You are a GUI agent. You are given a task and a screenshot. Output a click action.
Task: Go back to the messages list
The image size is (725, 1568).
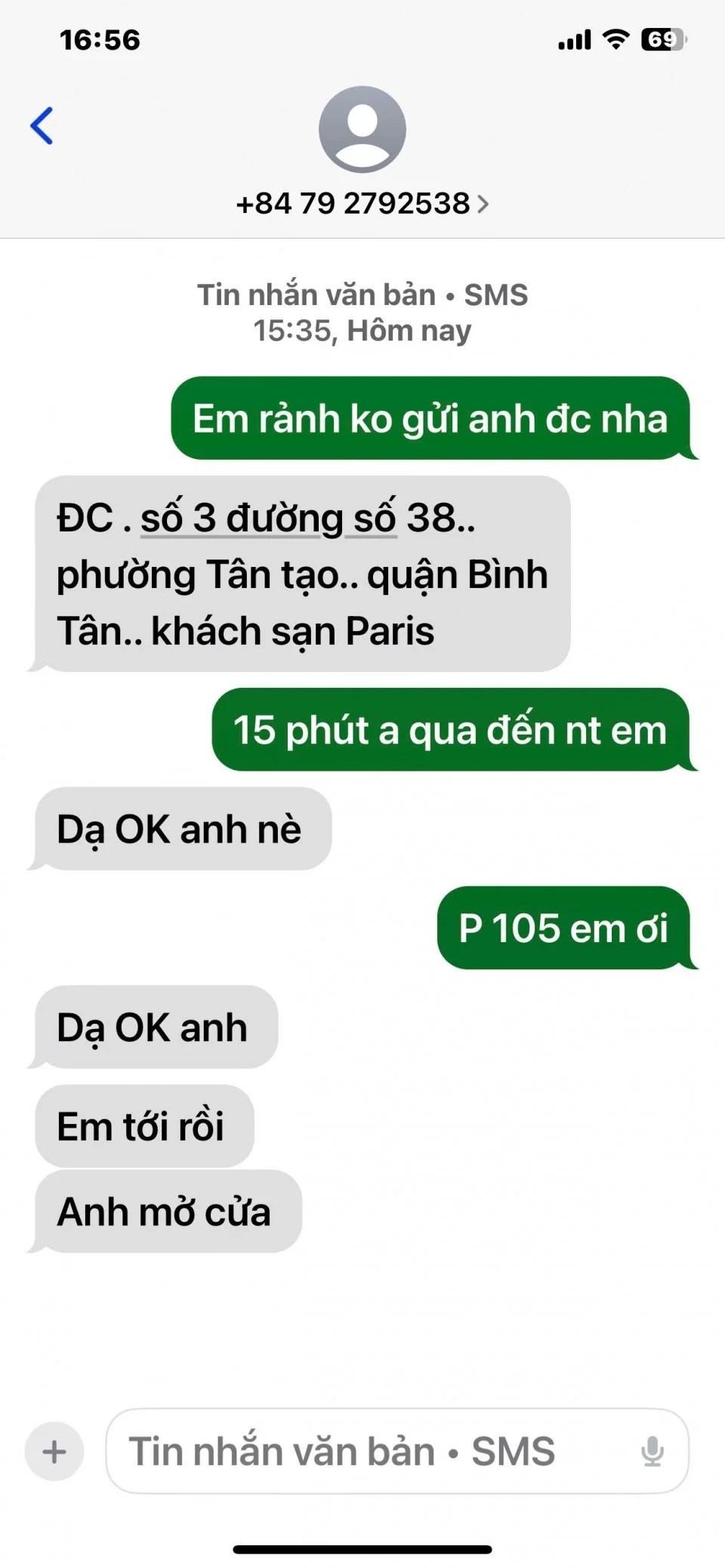(x=42, y=125)
